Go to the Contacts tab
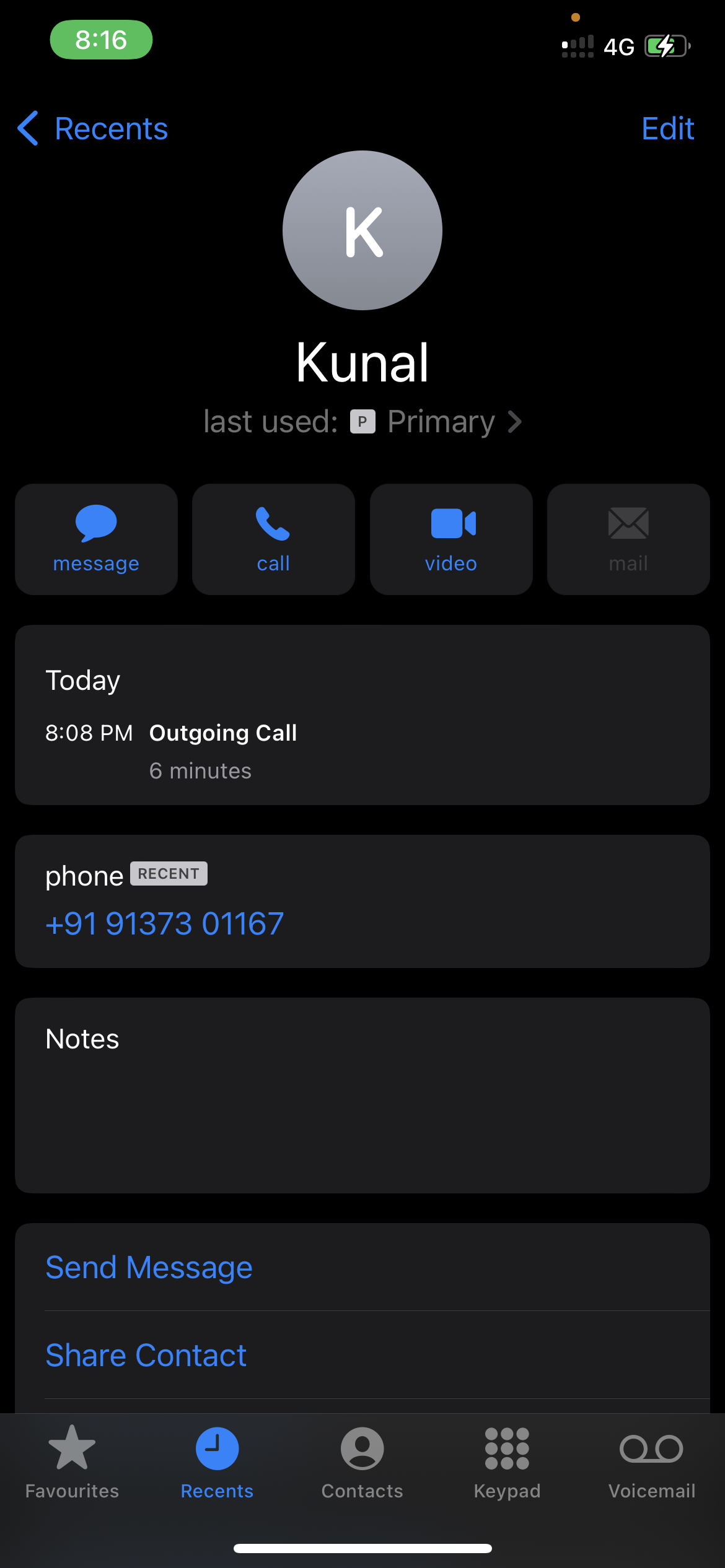 click(x=362, y=1463)
